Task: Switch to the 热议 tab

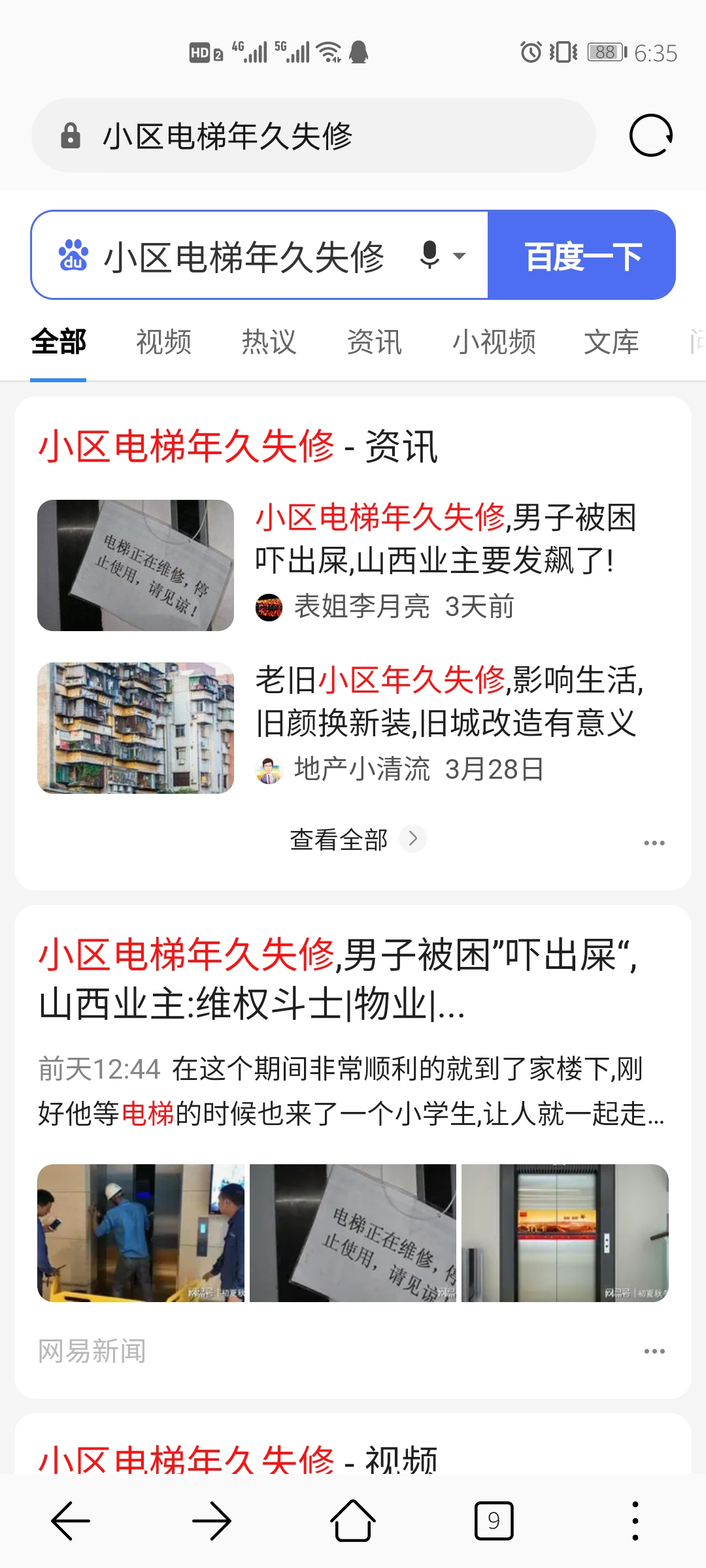Action: tap(269, 342)
